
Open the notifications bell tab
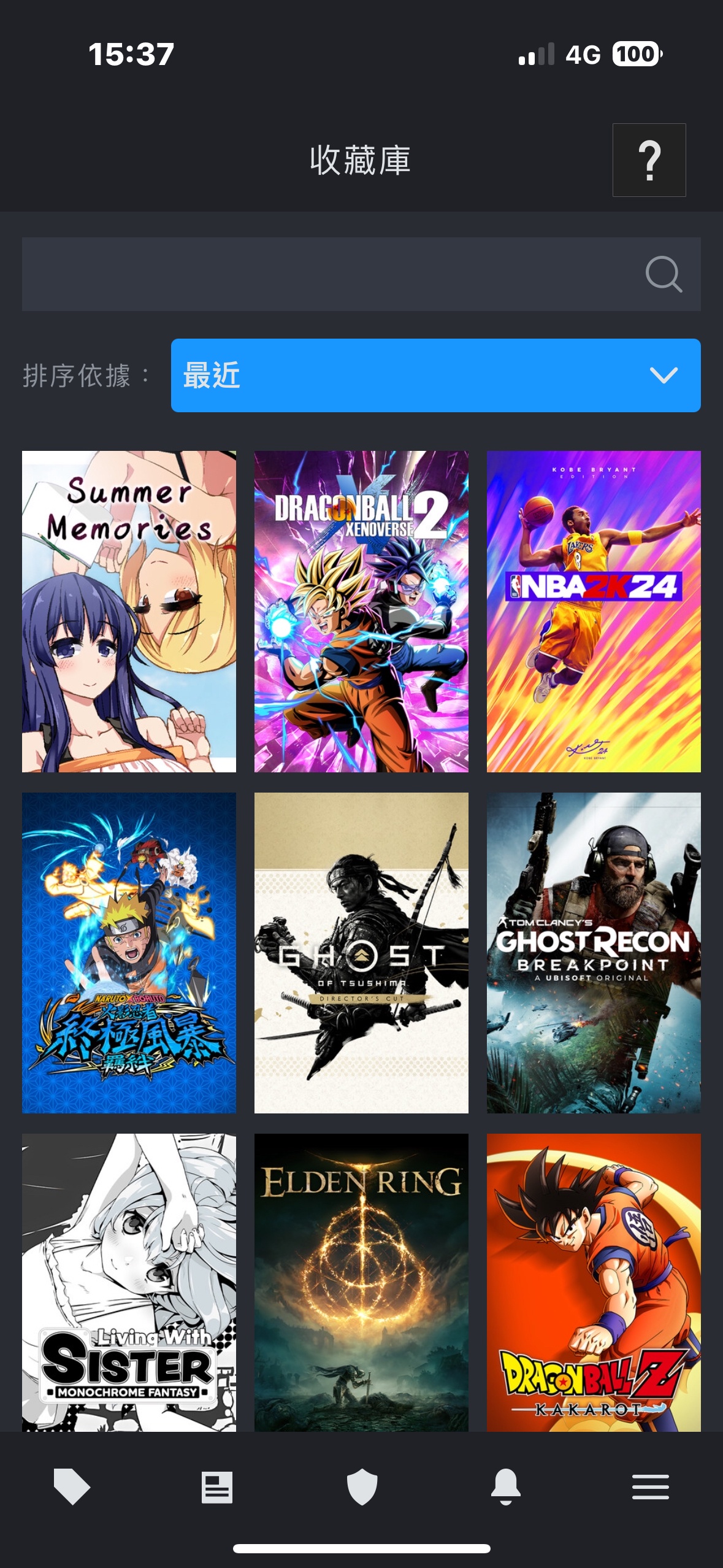(506, 1487)
